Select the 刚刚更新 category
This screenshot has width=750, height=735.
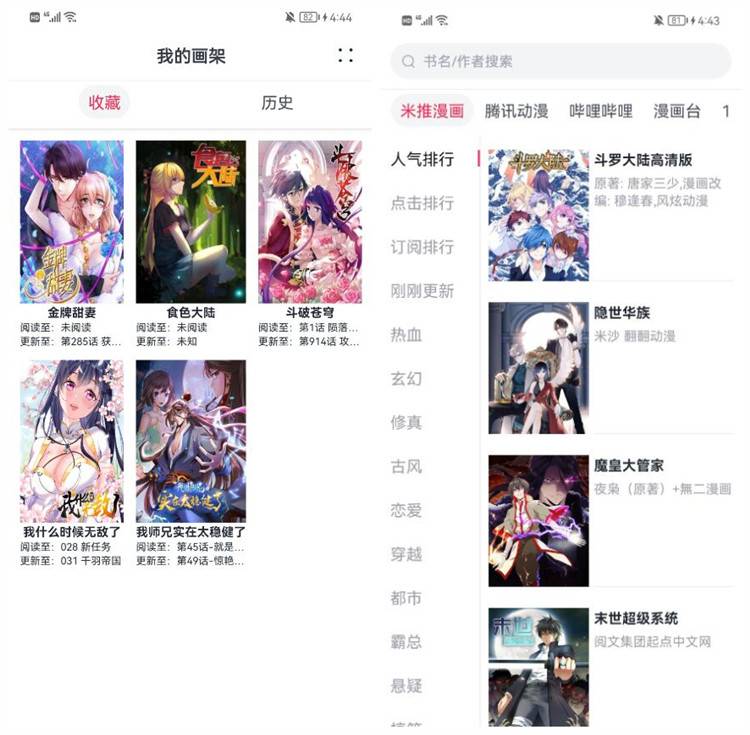422,291
